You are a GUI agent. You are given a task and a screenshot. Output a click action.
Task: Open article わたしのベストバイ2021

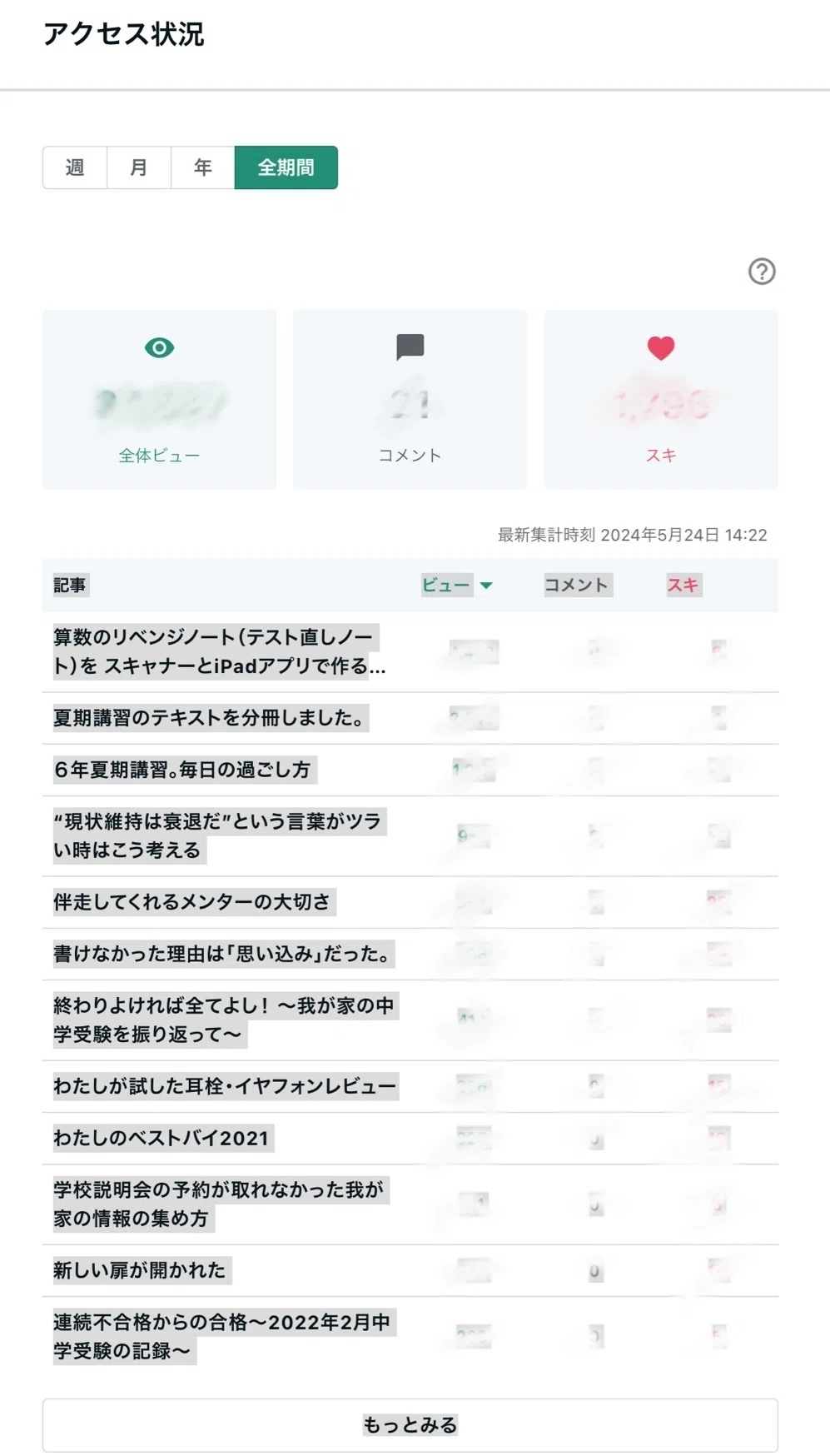tap(162, 1138)
